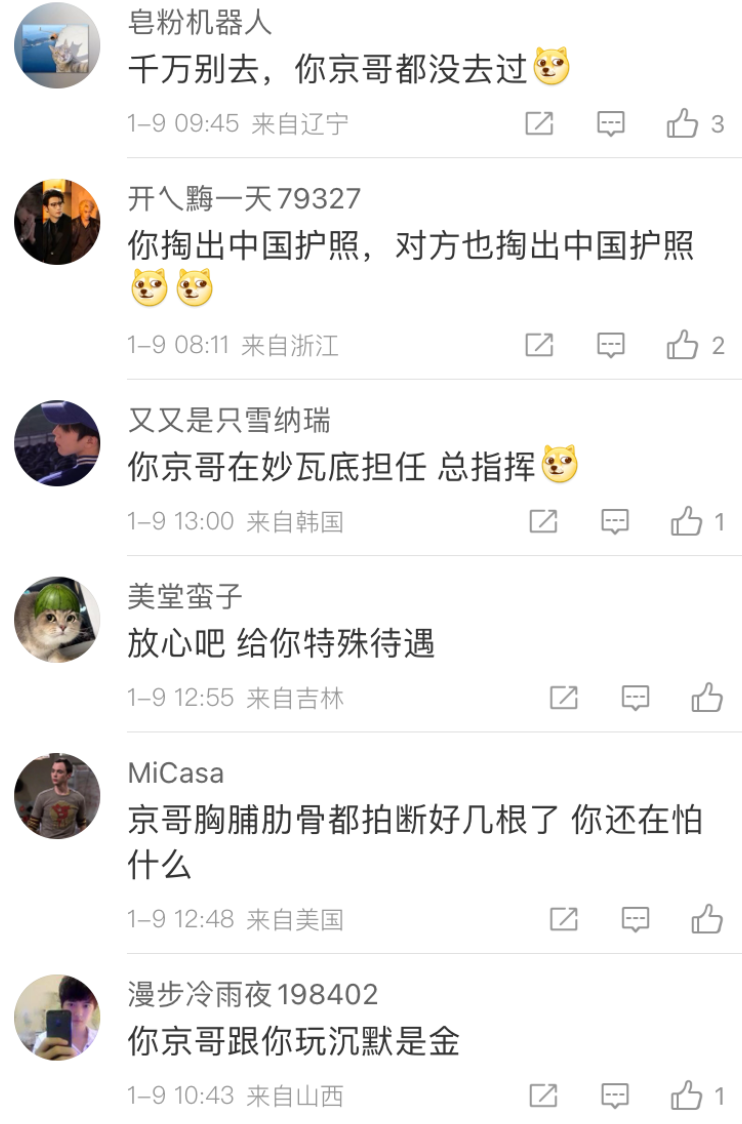Screen dimensions: 742x1124
Task: Open reply for 开乀黸一天79327's comment
Action: tap(611, 346)
